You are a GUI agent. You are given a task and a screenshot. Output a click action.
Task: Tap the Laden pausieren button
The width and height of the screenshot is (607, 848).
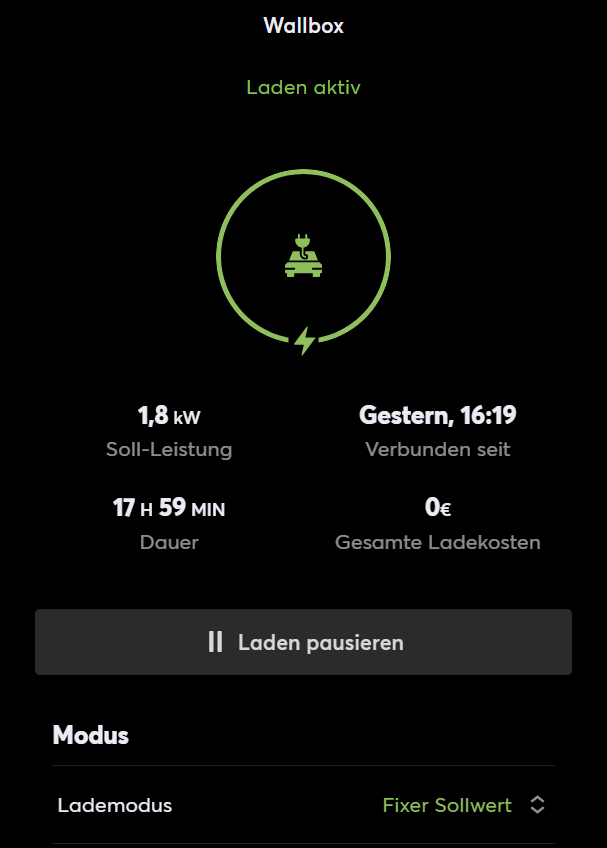[303, 642]
